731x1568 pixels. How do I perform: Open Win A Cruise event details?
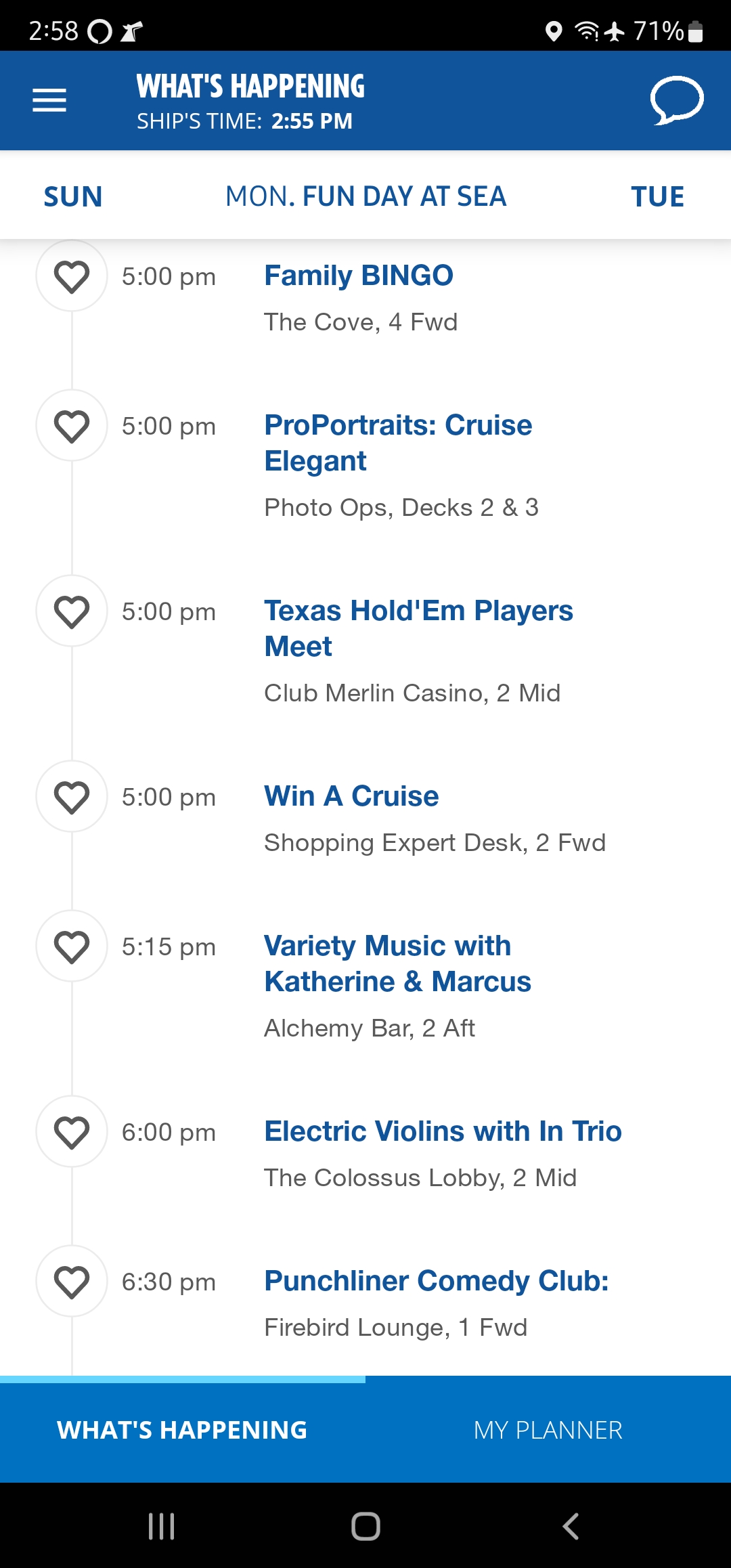pyautogui.click(x=351, y=796)
